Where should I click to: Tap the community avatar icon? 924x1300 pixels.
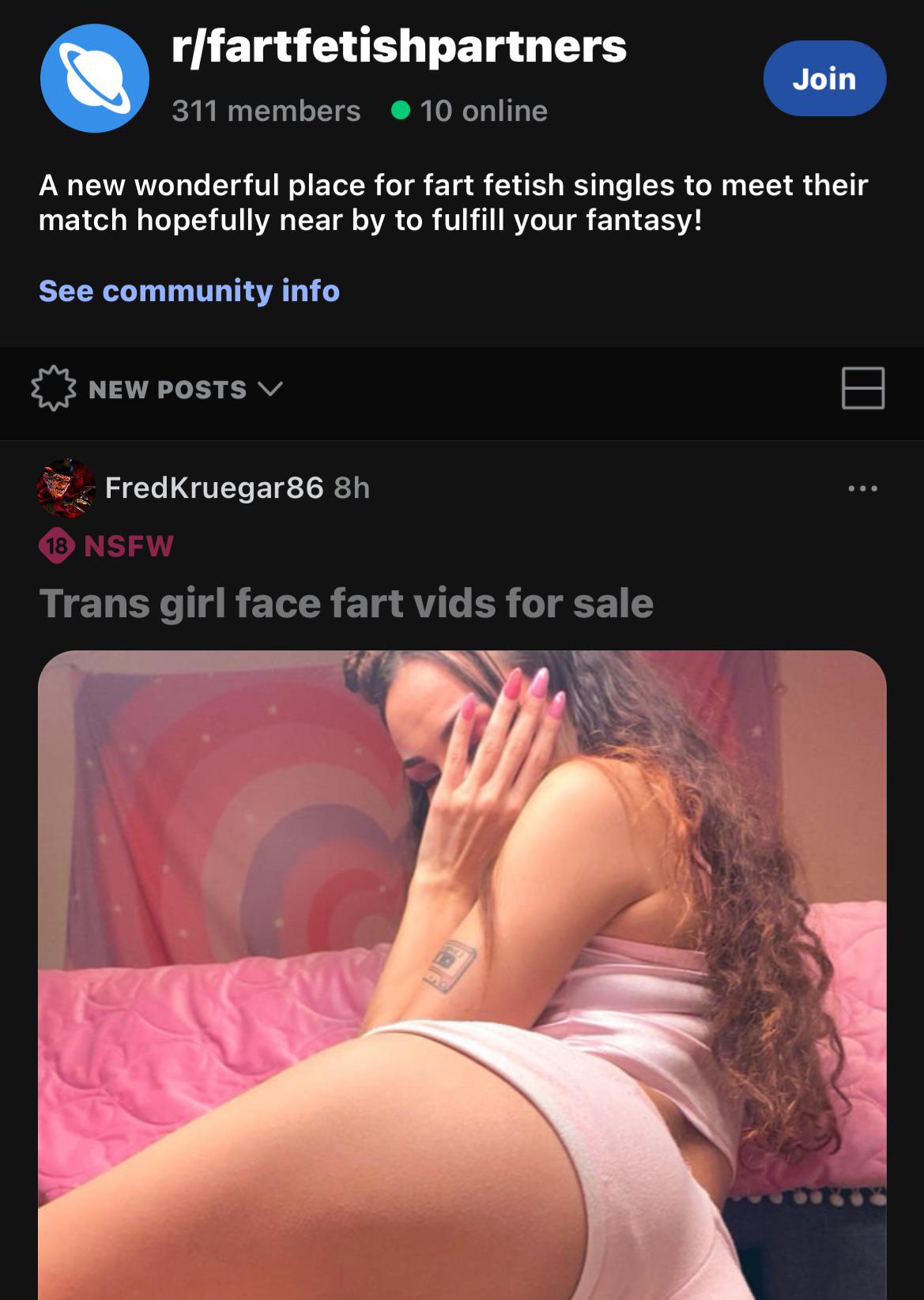point(95,78)
